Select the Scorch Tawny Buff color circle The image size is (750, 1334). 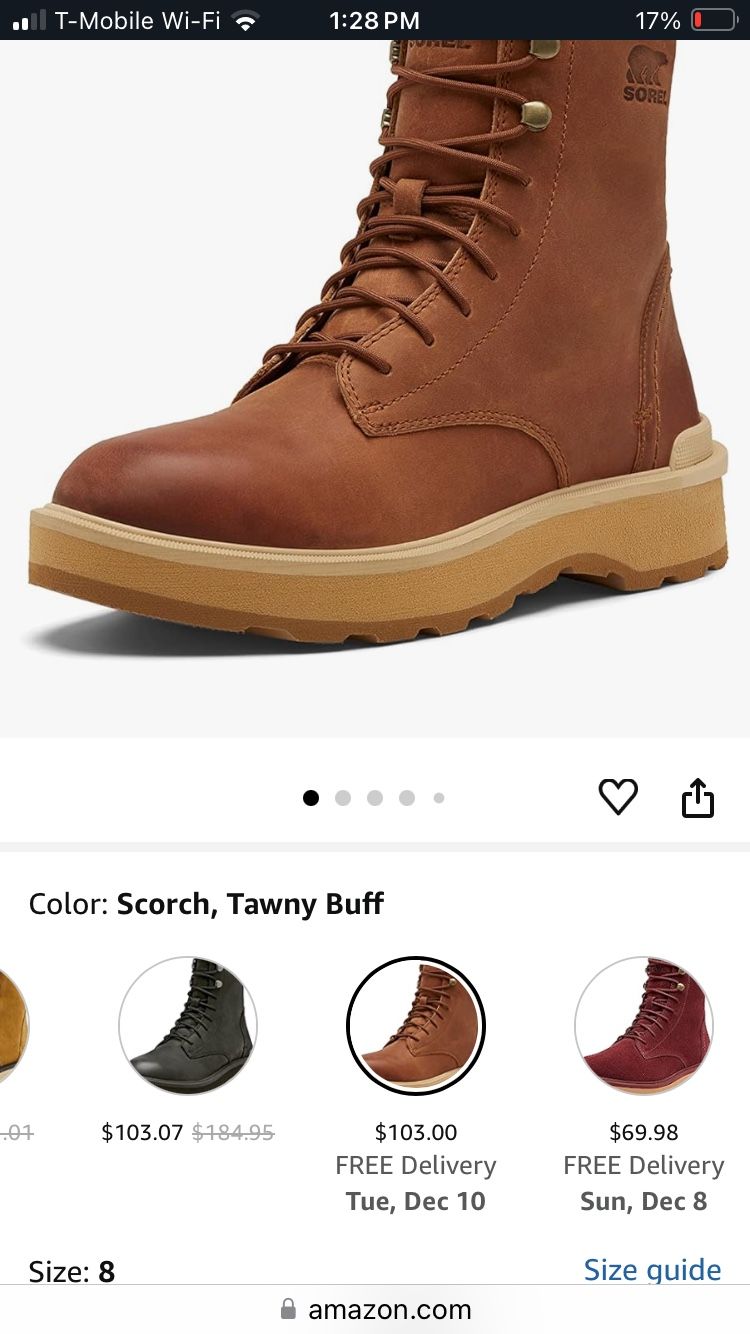point(416,1026)
